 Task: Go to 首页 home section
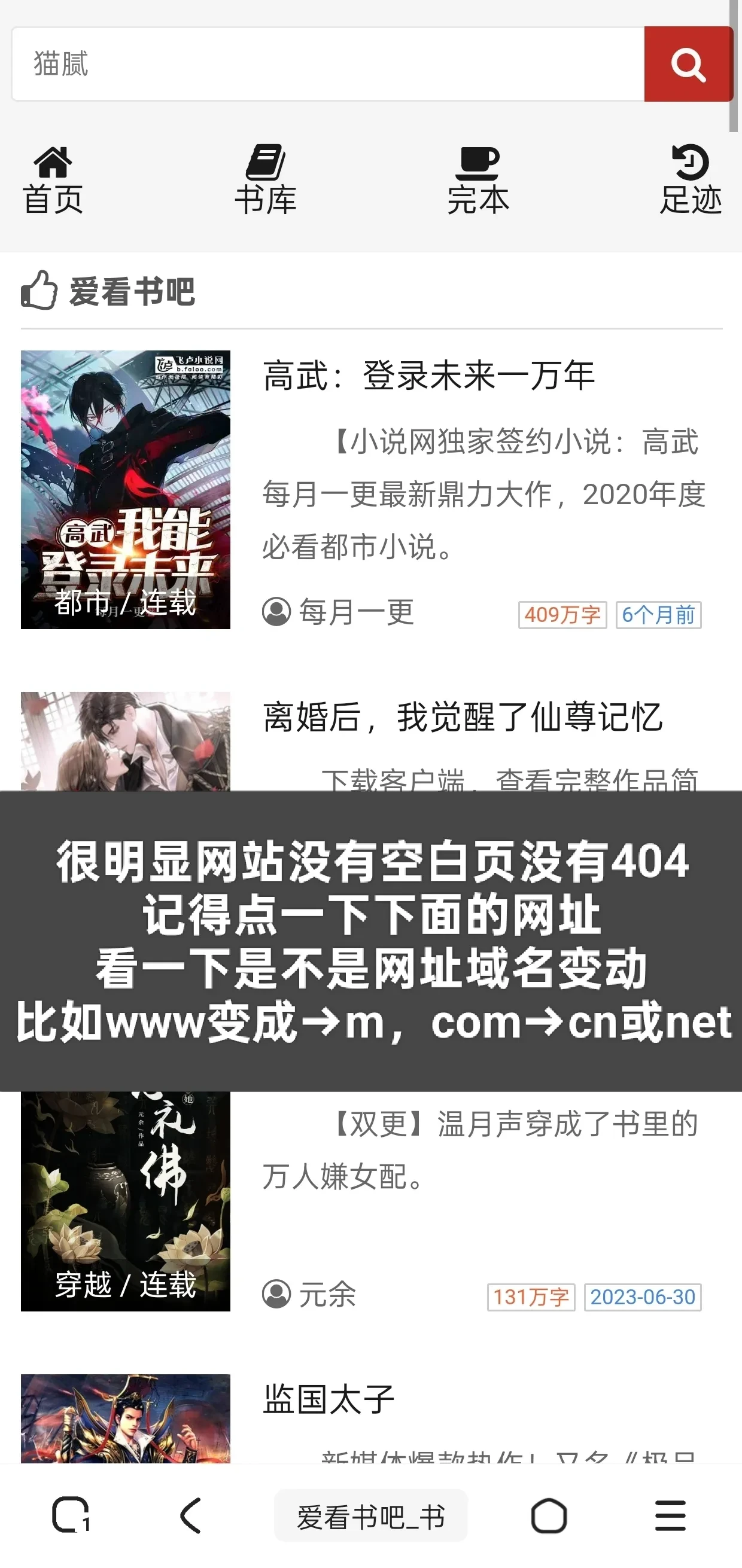pyautogui.click(x=53, y=180)
